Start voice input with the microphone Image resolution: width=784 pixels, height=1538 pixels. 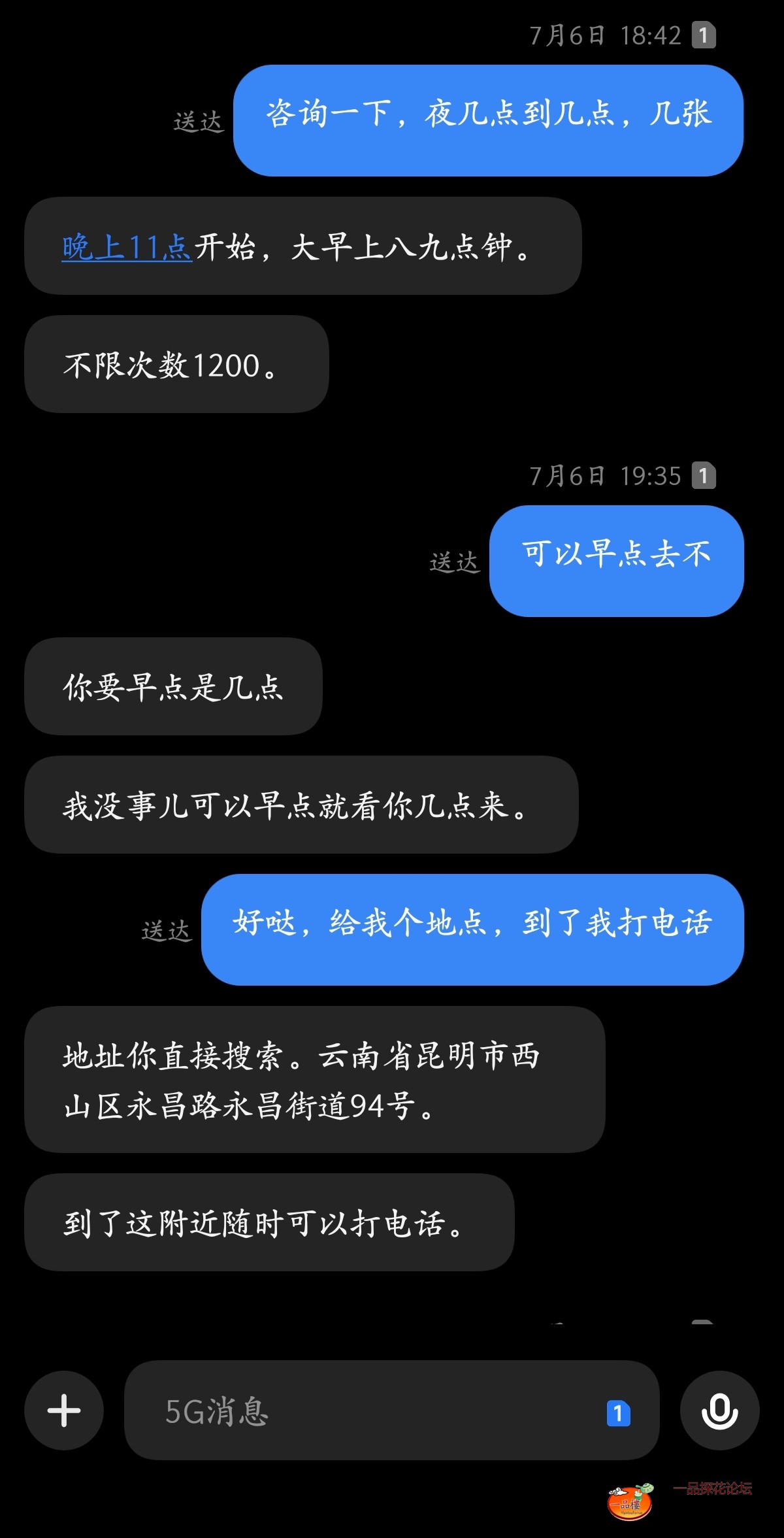[719, 1411]
